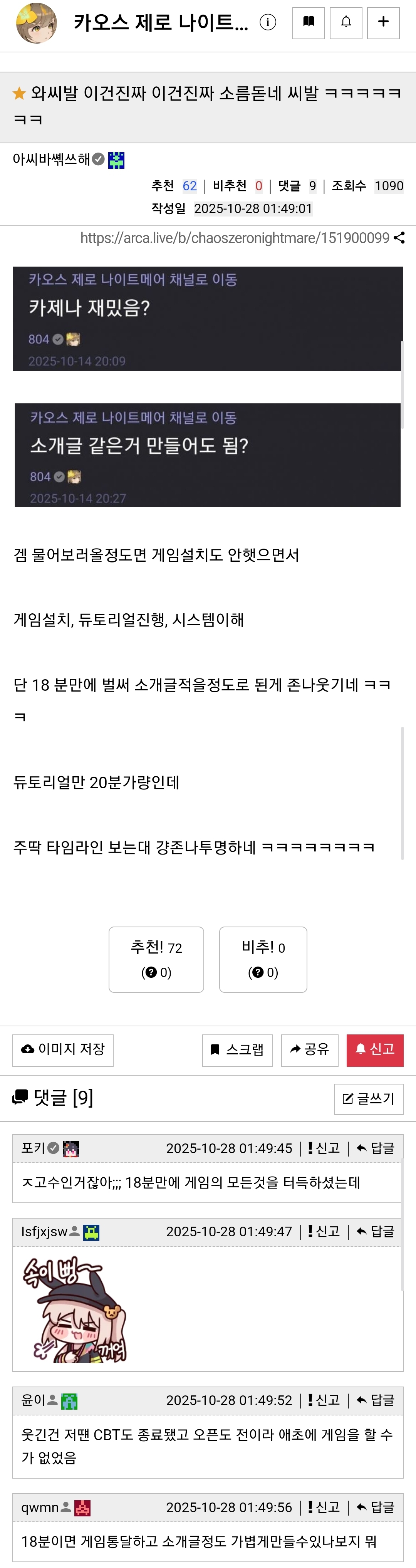Viewport: 416px width, 1568px height.
Task: Open channel info icon
Action: [268, 22]
